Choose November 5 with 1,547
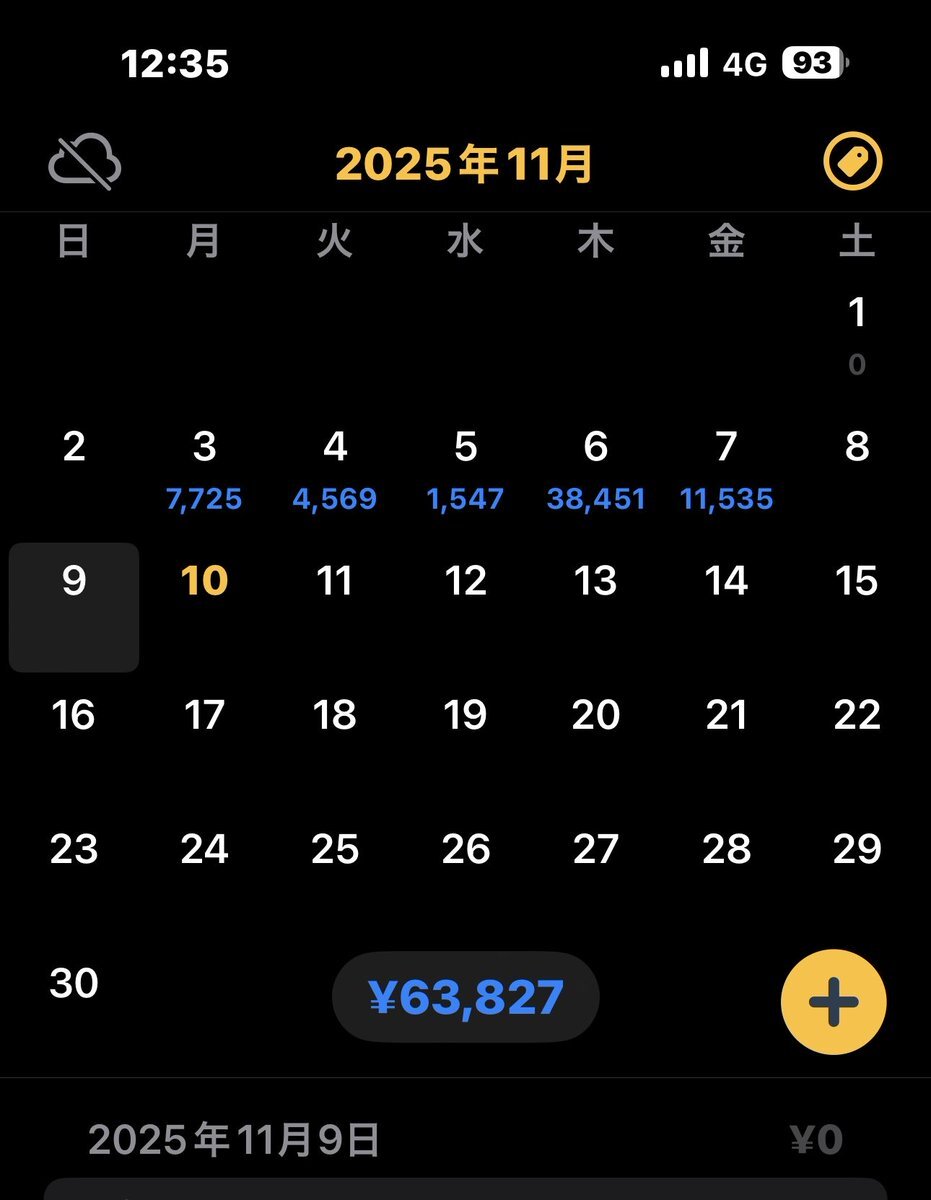The image size is (931, 1200). point(465,468)
